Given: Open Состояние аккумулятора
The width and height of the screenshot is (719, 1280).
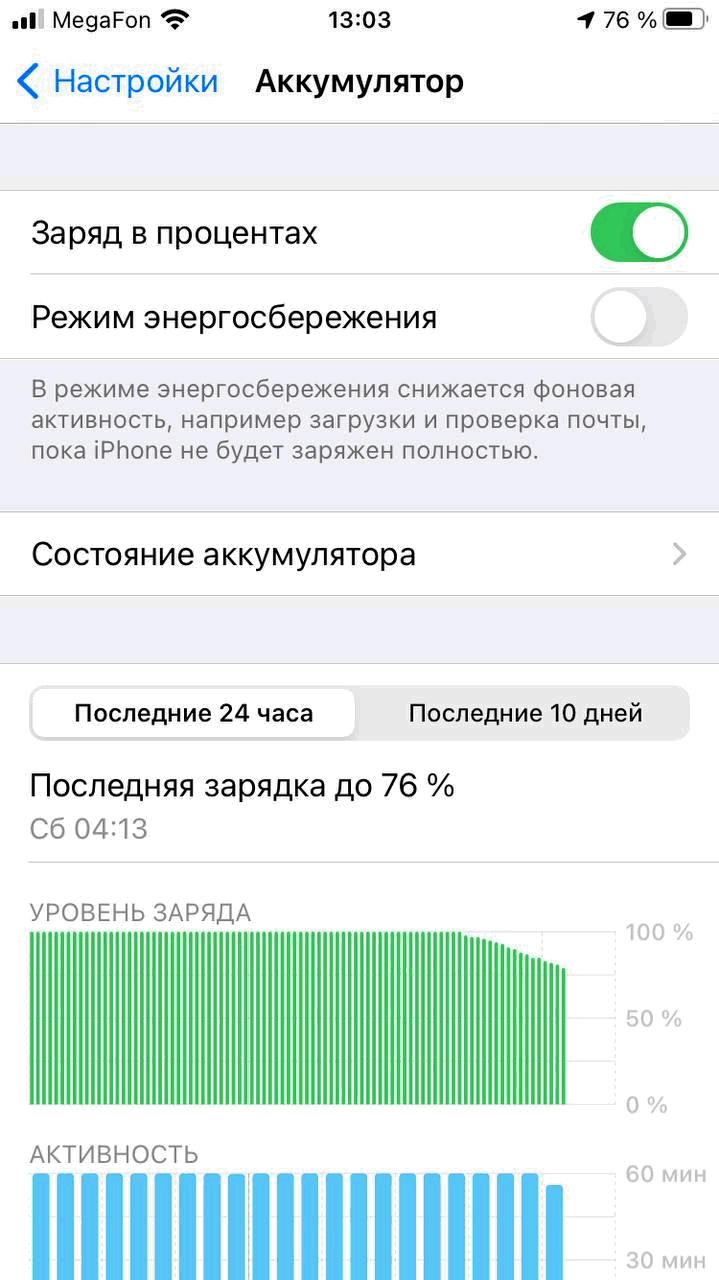Looking at the screenshot, I should point(359,554).
